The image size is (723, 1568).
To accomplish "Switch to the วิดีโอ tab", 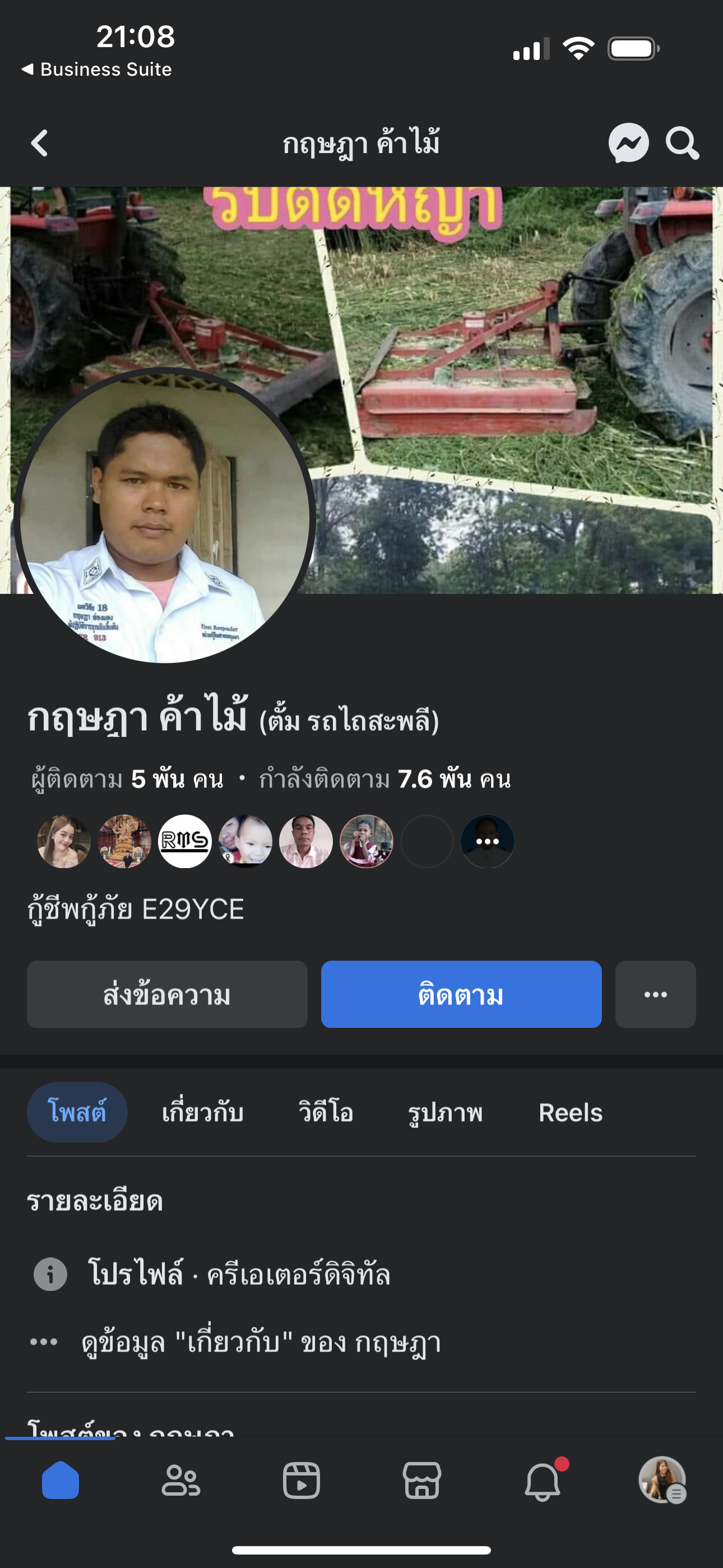I will click(x=326, y=1112).
